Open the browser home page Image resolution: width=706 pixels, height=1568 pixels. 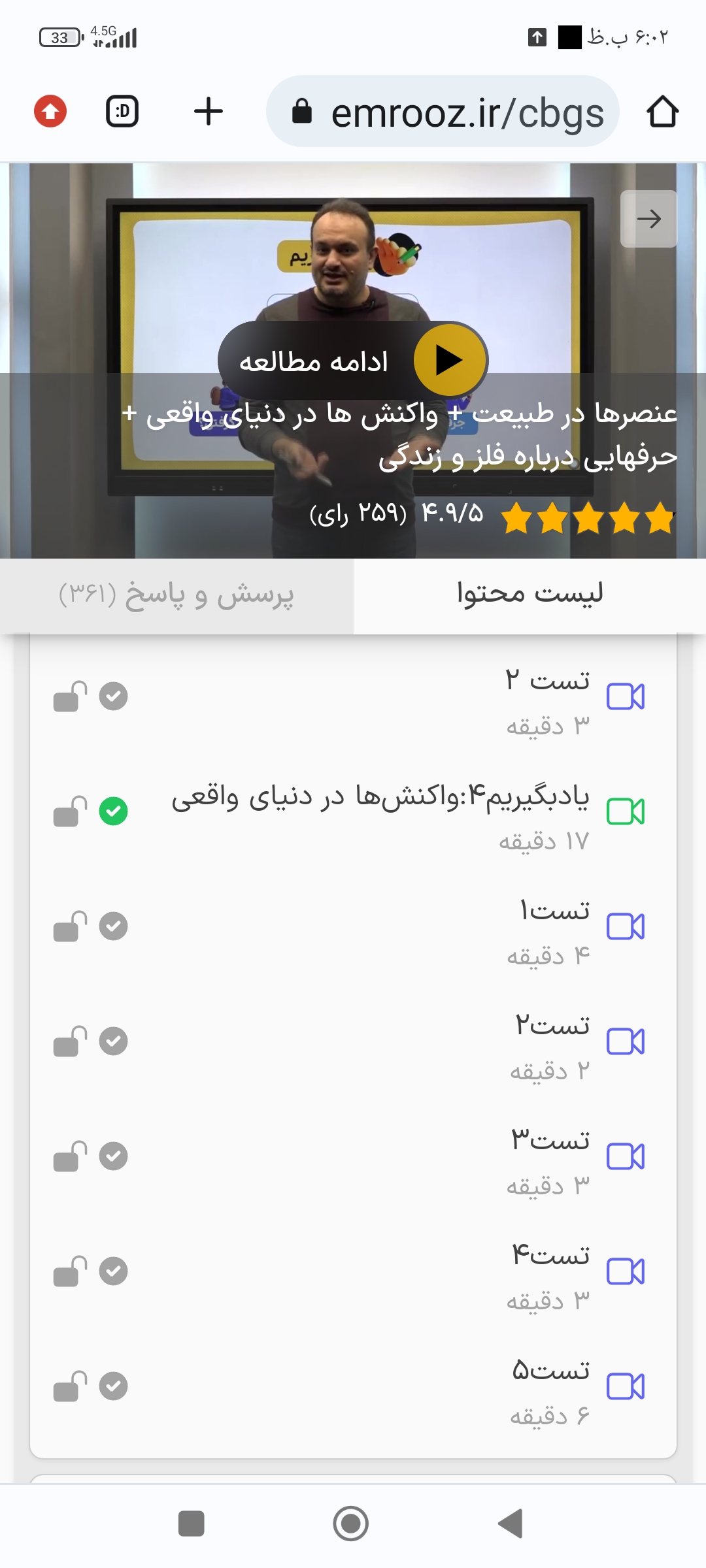[x=662, y=112]
